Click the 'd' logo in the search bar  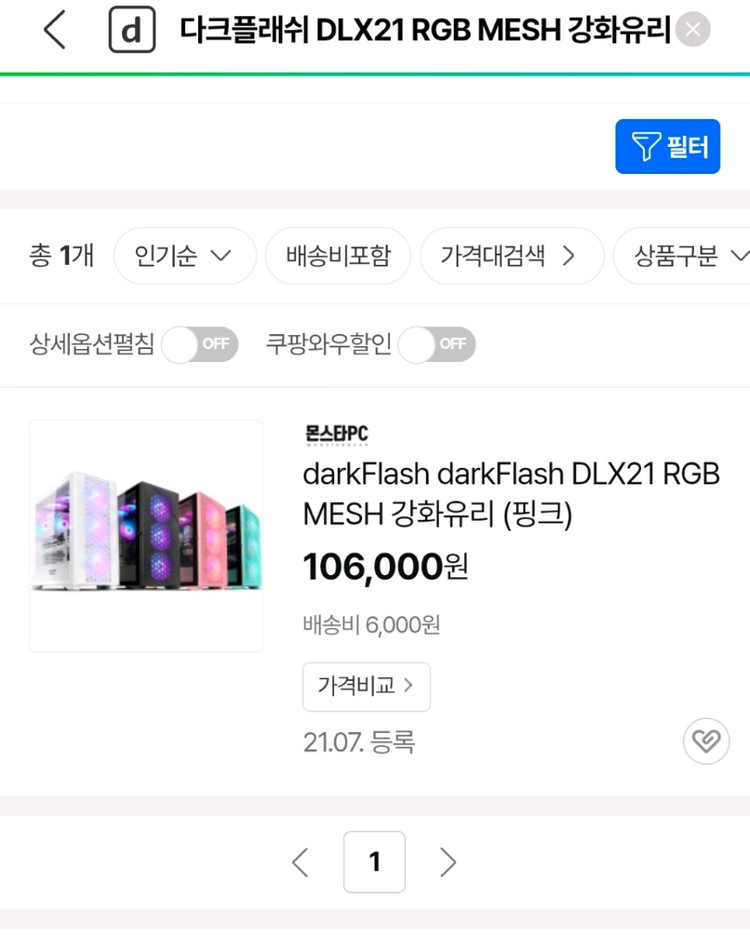coord(129,29)
